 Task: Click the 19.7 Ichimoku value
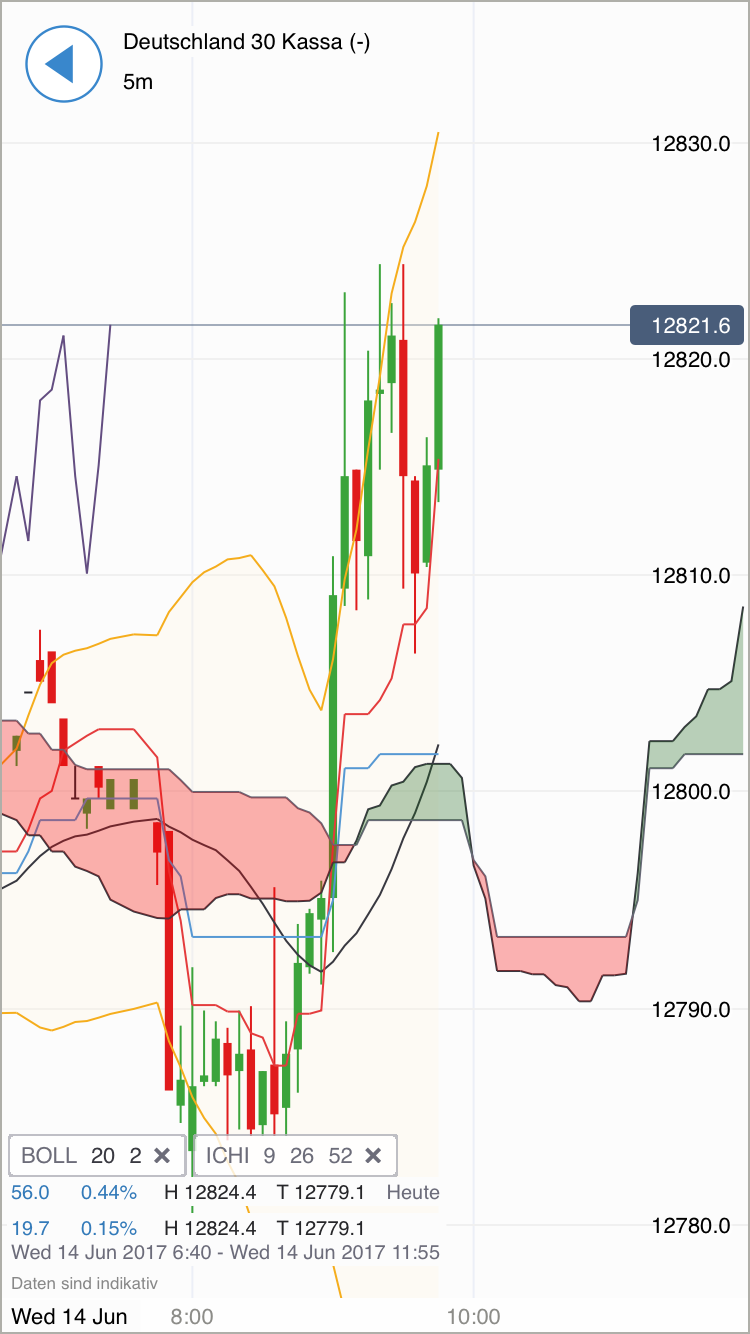(33, 1229)
